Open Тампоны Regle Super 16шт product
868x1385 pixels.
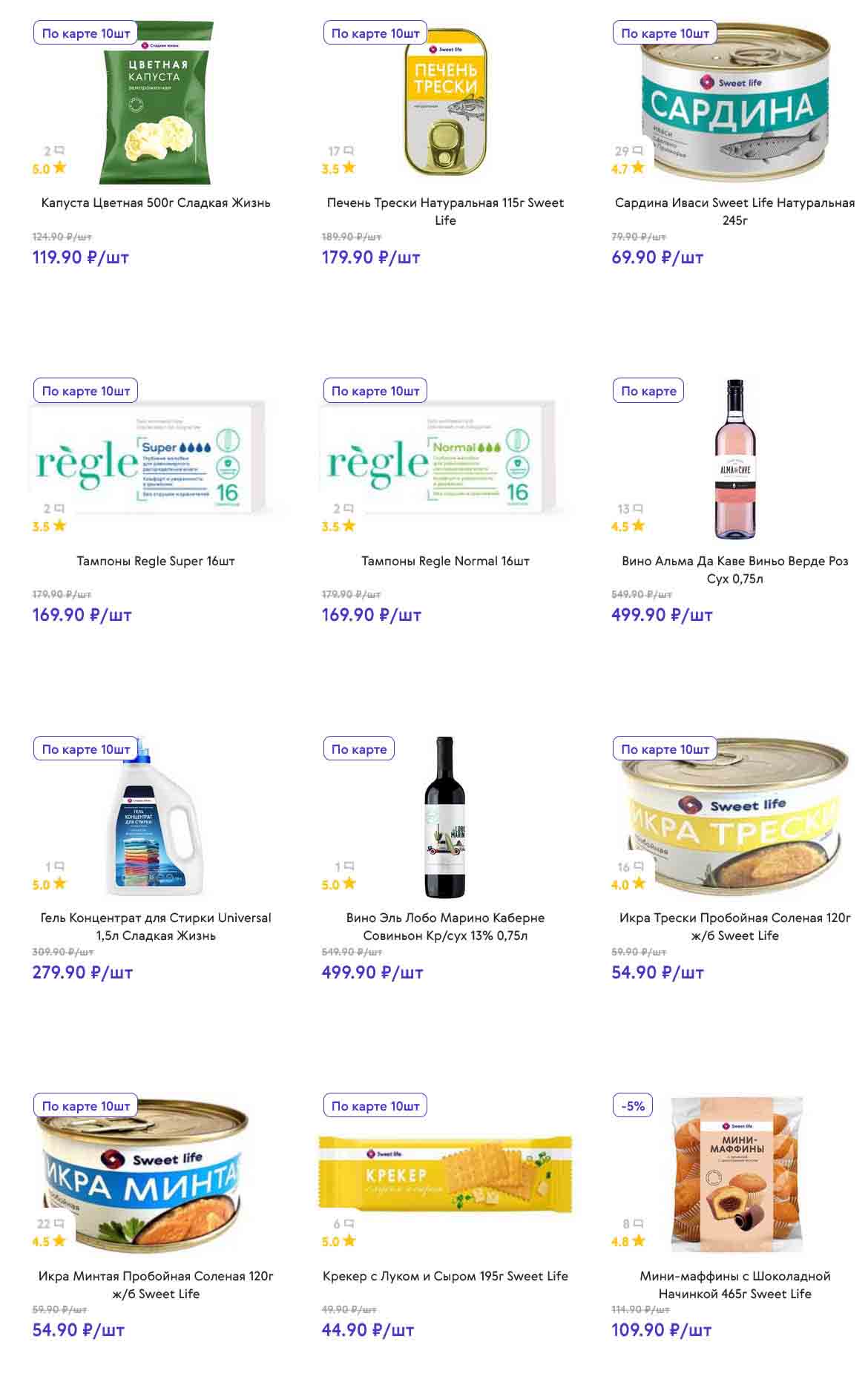156,561
